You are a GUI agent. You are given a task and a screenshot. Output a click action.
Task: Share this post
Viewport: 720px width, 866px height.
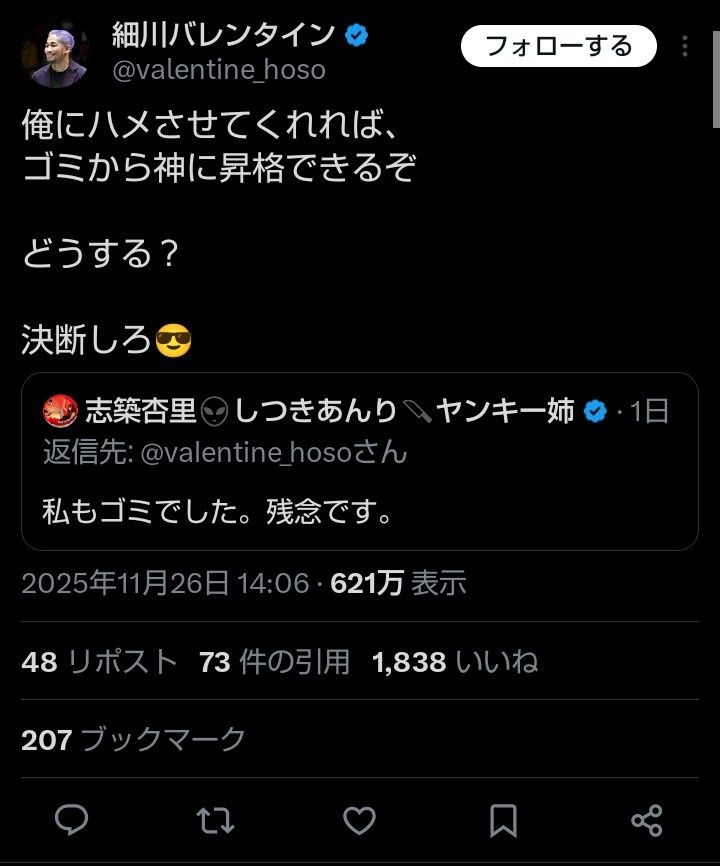[647, 821]
